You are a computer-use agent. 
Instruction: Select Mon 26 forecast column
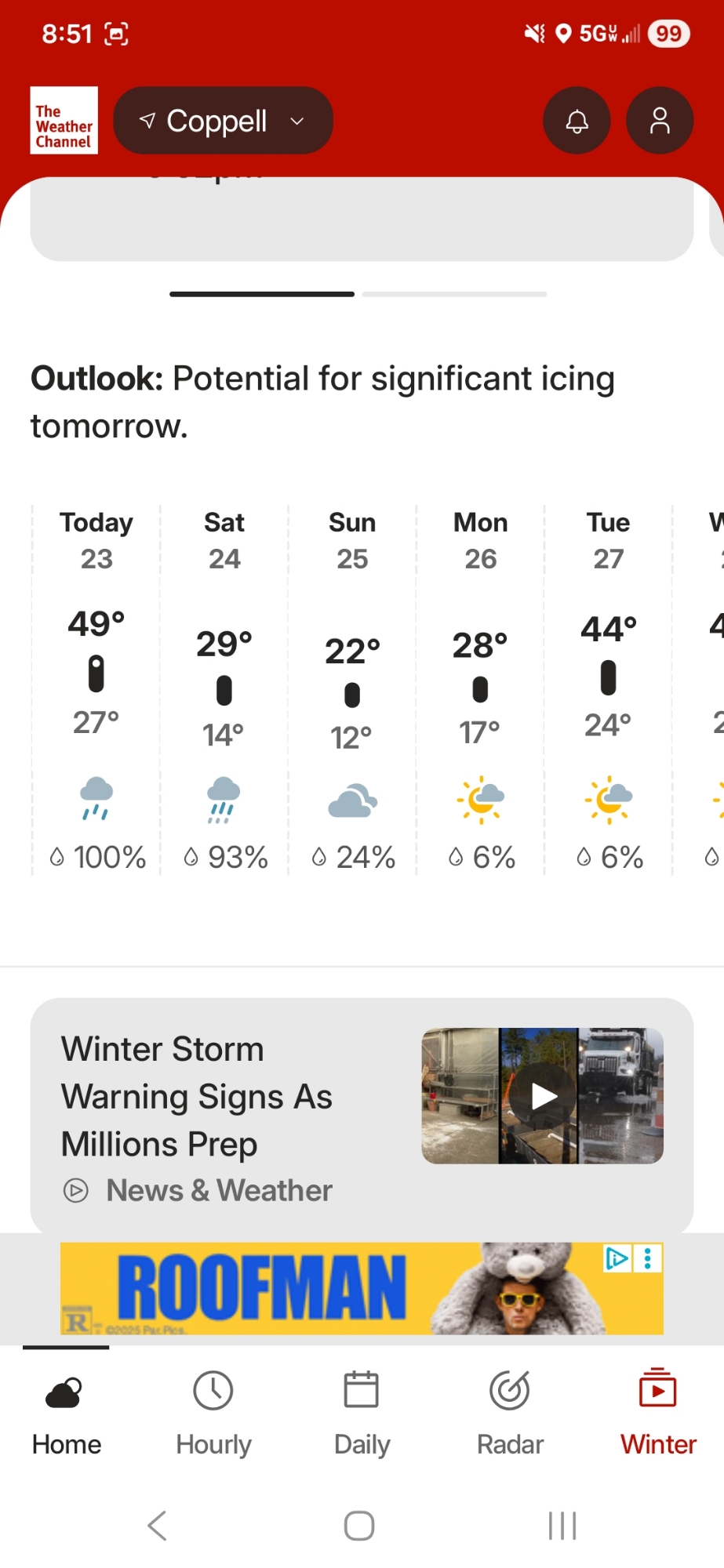480,690
